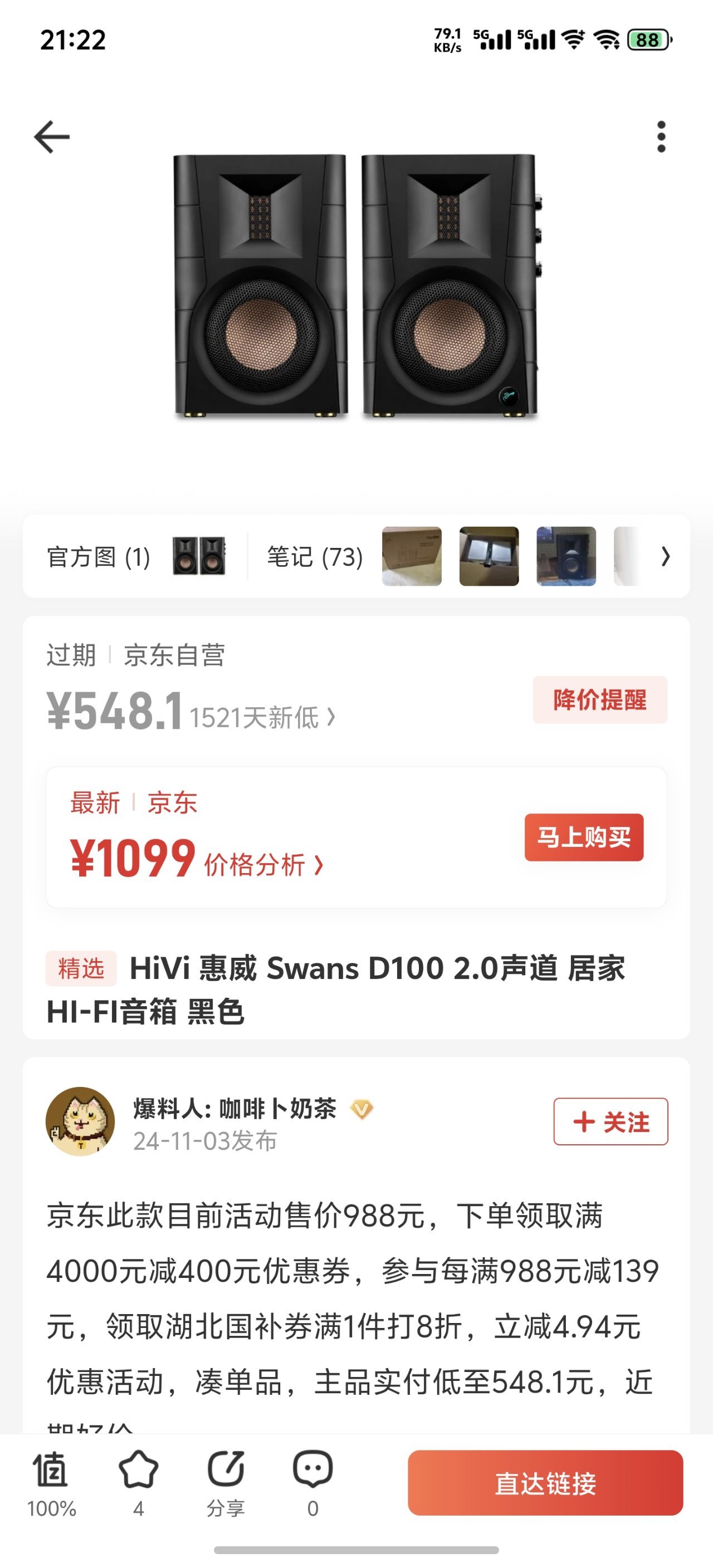
Task: Go back using the arrow icon
Action: pyautogui.click(x=52, y=136)
